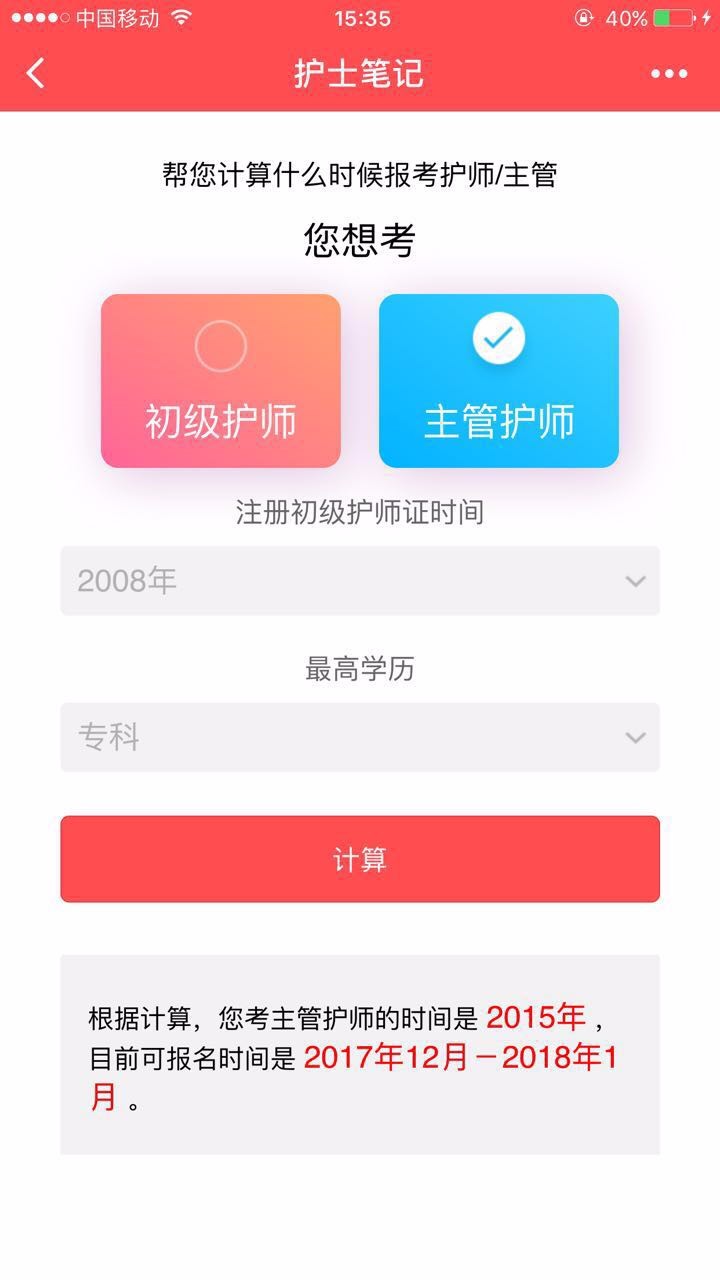Open the 注册初级护师证时间 year dropdown
Viewport: 720px width, 1280px height.
[x=360, y=581]
